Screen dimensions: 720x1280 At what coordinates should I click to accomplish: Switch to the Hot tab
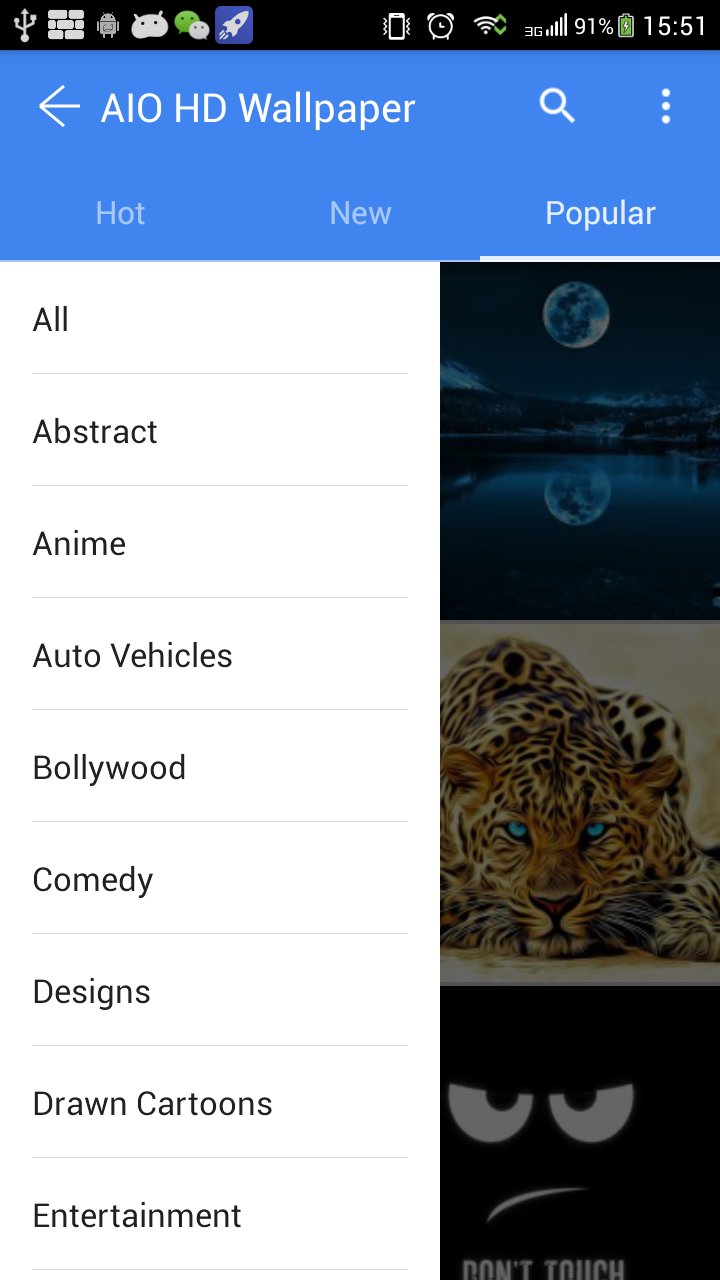coord(120,212)
